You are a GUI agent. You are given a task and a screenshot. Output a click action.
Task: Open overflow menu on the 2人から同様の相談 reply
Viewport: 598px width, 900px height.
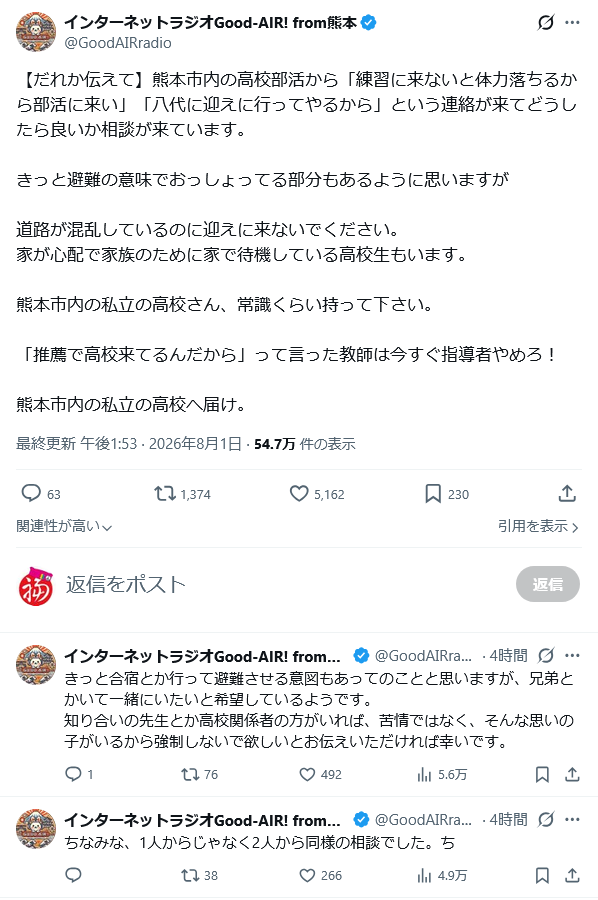coord(572,820)
